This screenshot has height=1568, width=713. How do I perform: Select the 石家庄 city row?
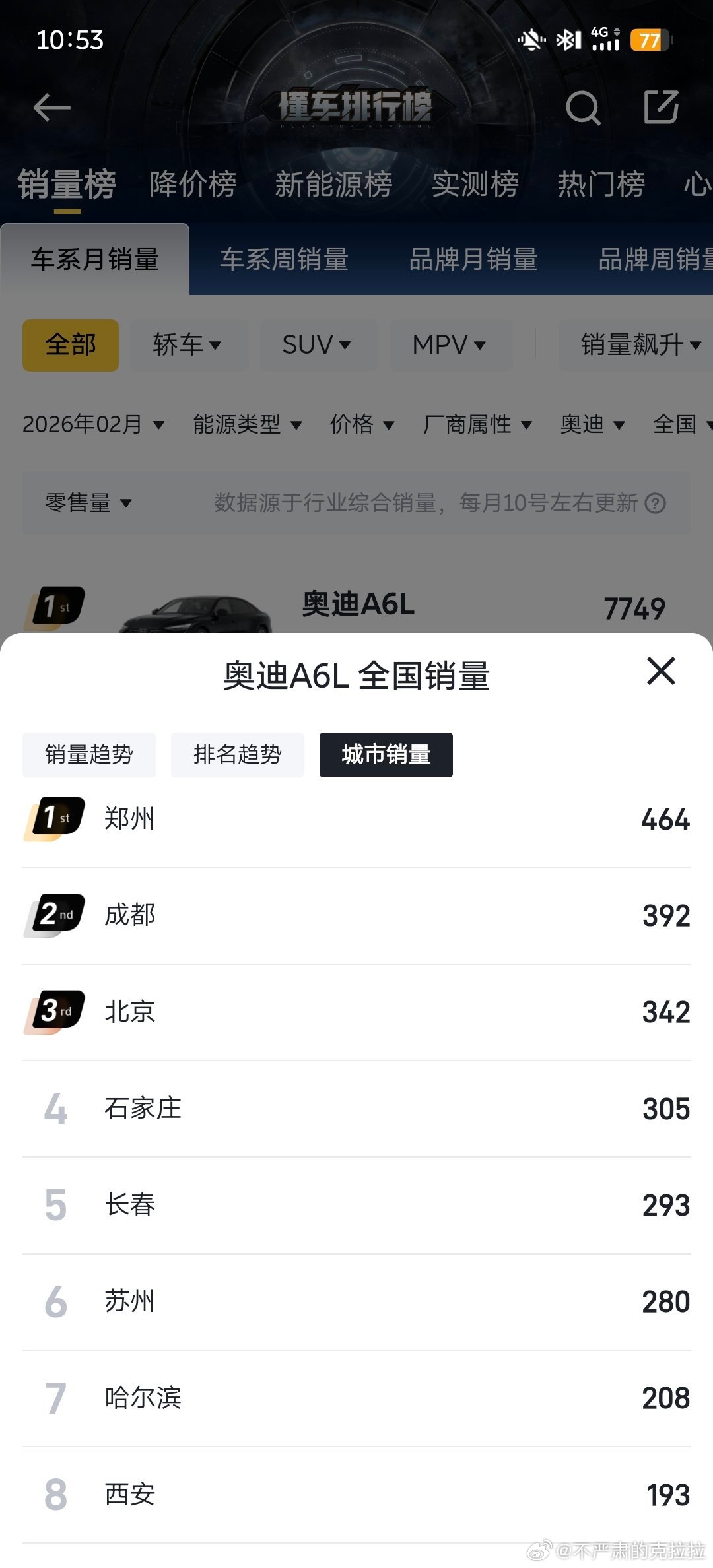(356, 1109)
